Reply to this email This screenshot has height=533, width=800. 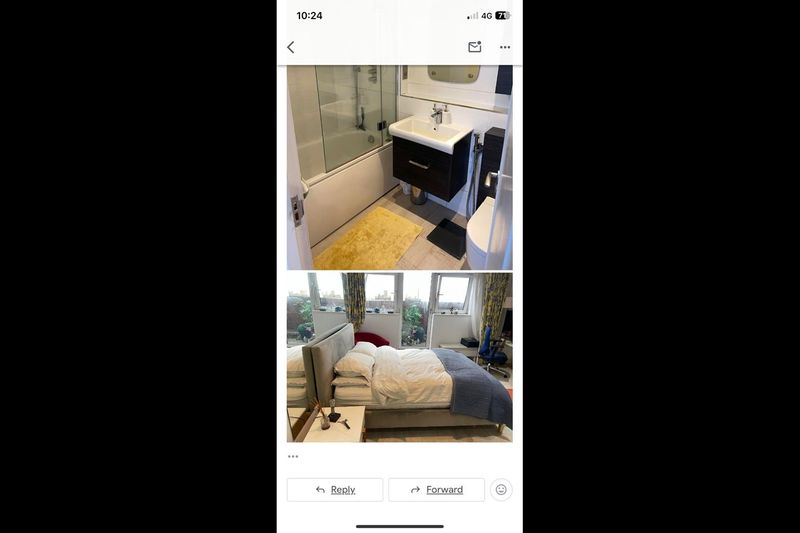(x=335, y=489)
